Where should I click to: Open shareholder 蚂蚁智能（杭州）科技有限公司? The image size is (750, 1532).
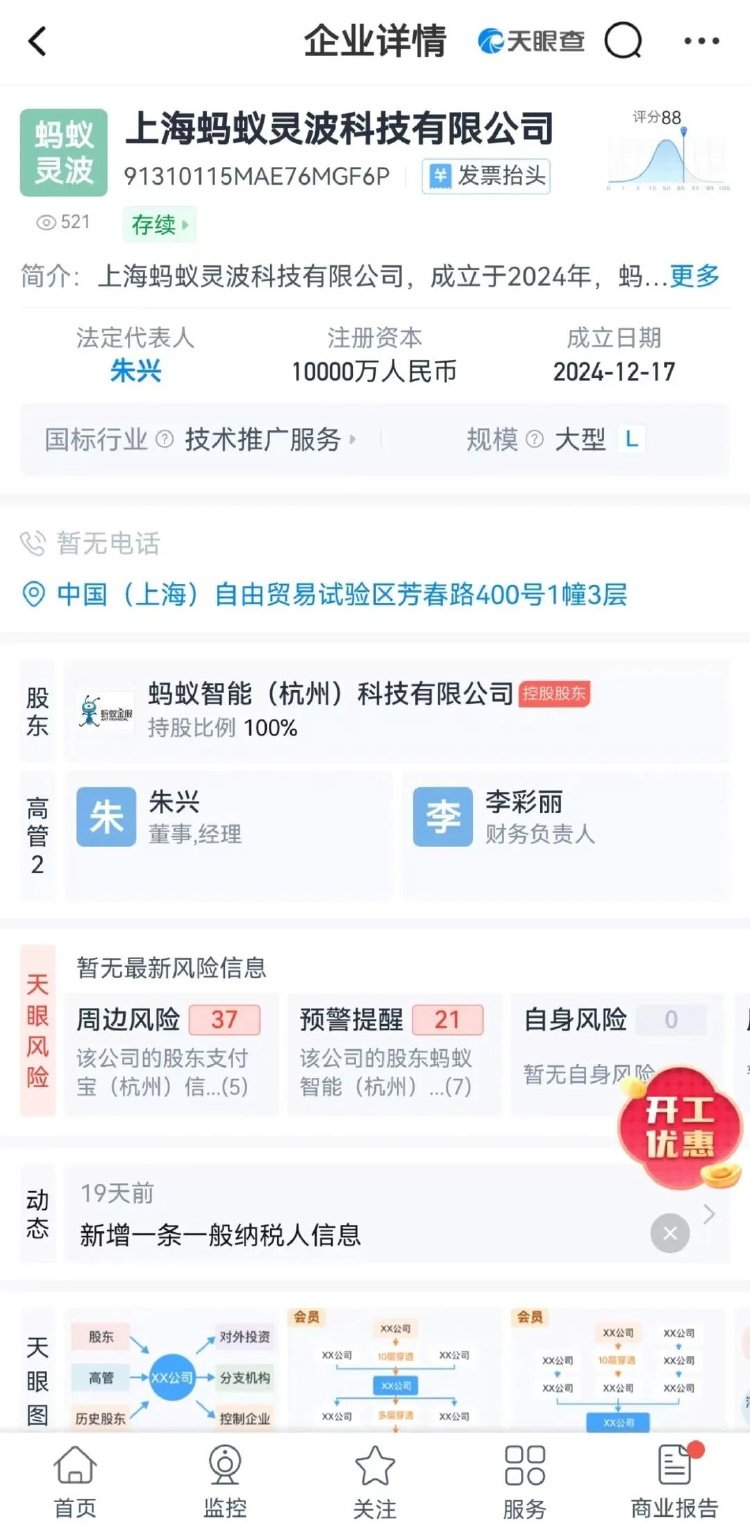(x=330, y=694)
